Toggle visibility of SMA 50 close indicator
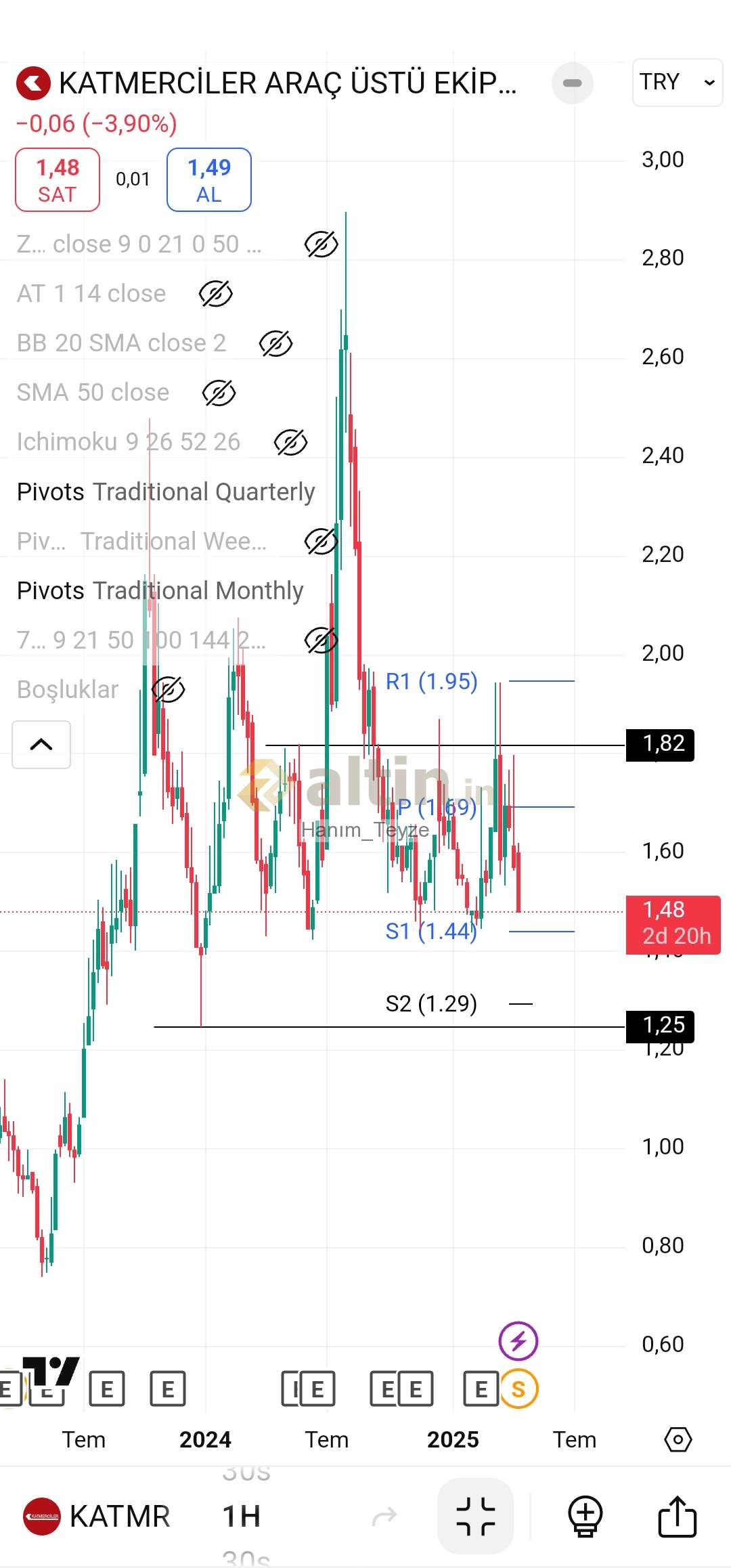The height and width of the screenshot is (1568, 731). pos(219,393)
